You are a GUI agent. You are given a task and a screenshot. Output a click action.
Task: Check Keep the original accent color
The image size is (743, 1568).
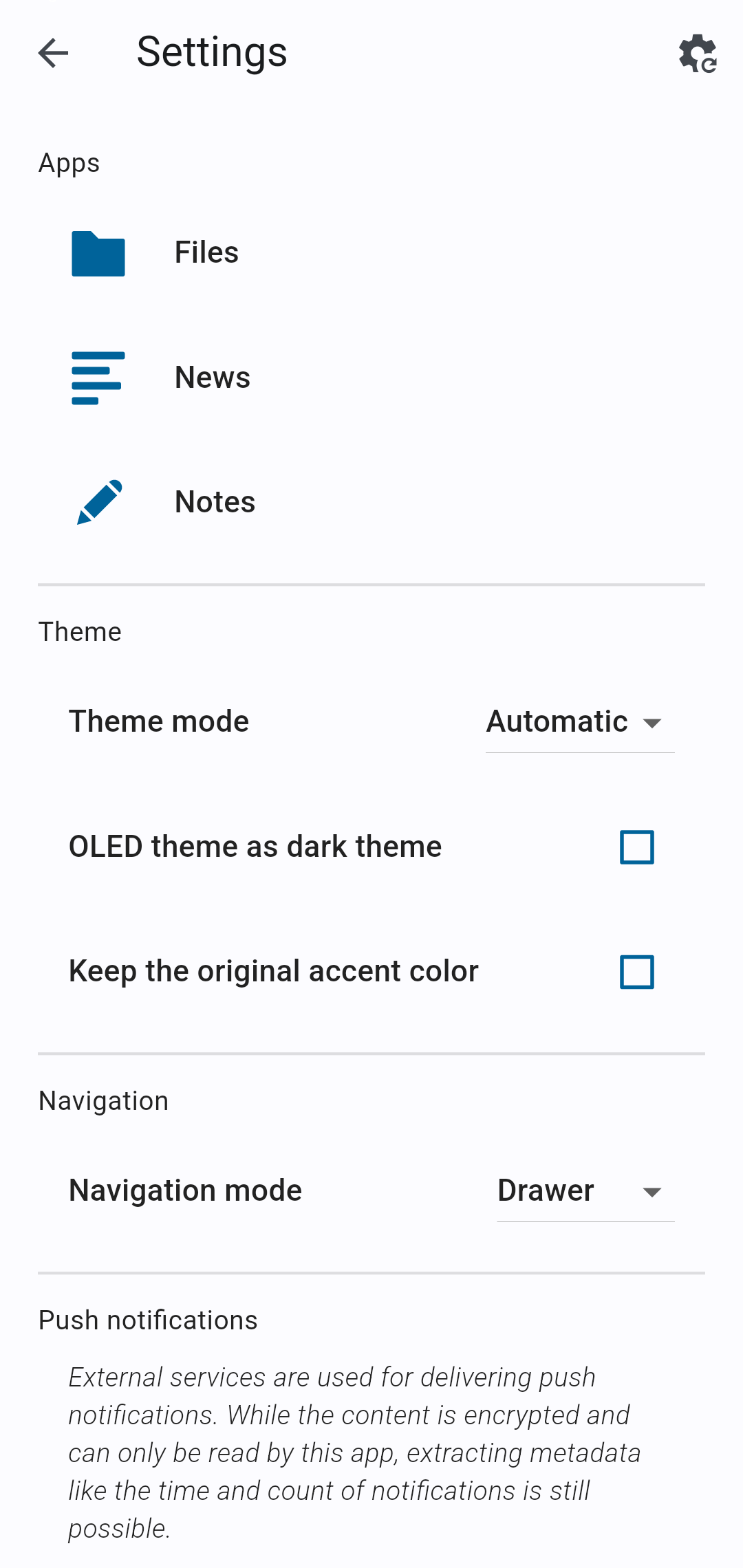pyautogui.click(x=637, y=972)
